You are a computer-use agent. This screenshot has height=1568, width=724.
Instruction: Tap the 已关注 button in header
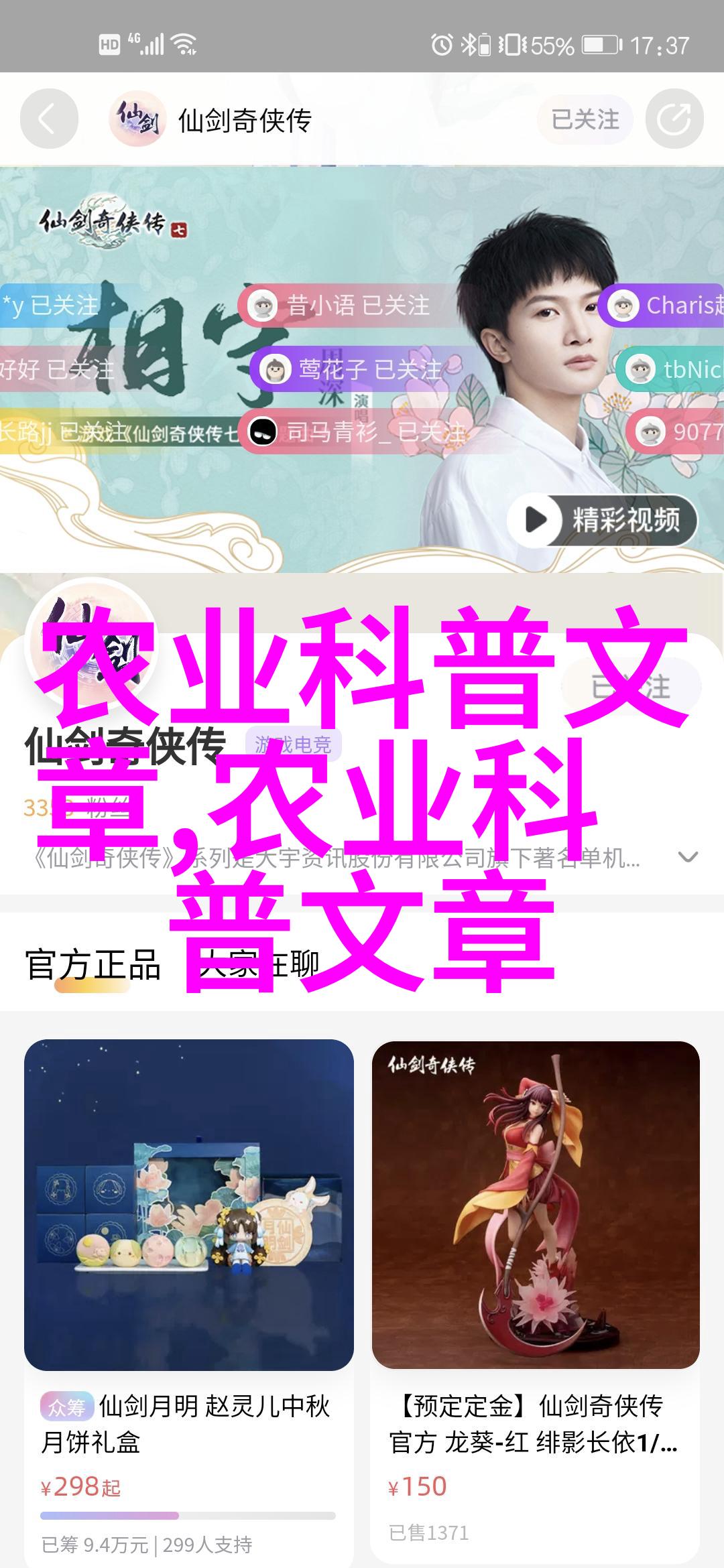[585, 120]
